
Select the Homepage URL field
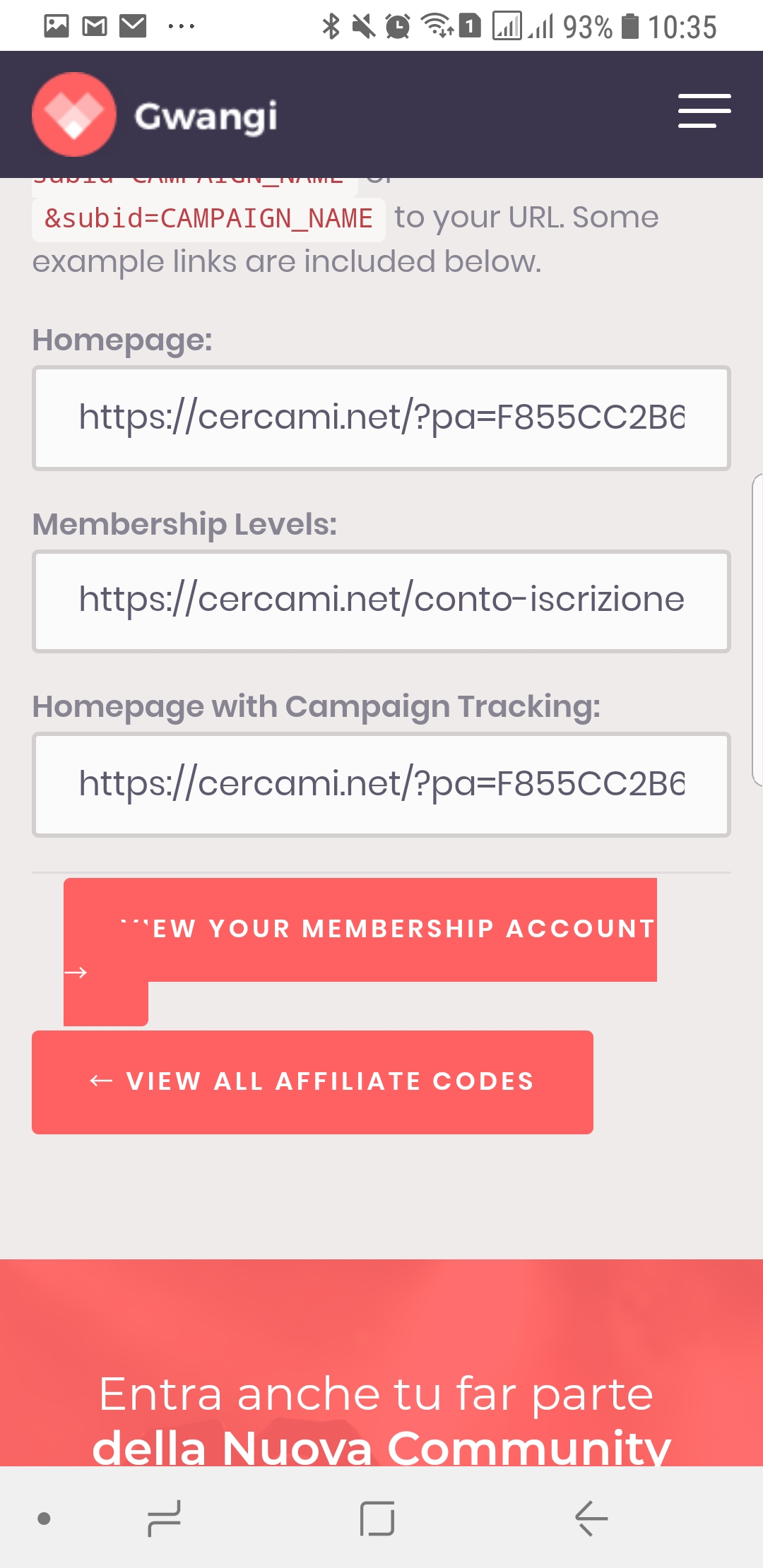[x=381, y=418]
